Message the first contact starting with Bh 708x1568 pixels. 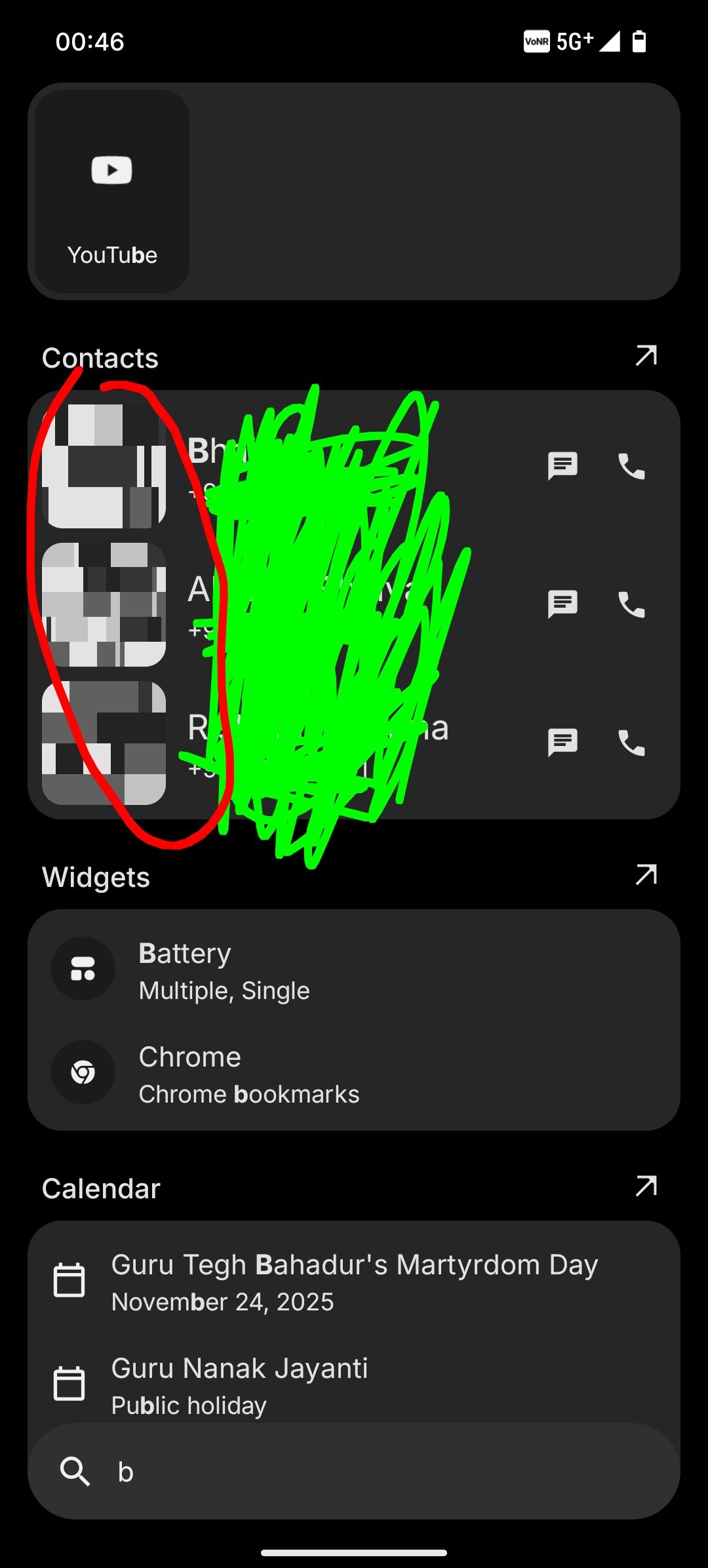pos(562,466)
